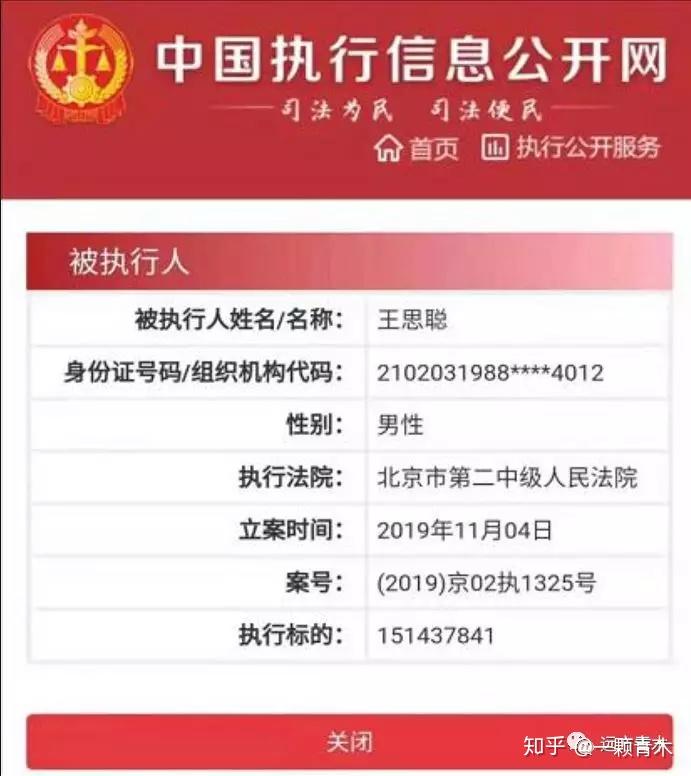Go to the 首页 home page
This screenshot has width=691, height=776.
tap(417, 148)
